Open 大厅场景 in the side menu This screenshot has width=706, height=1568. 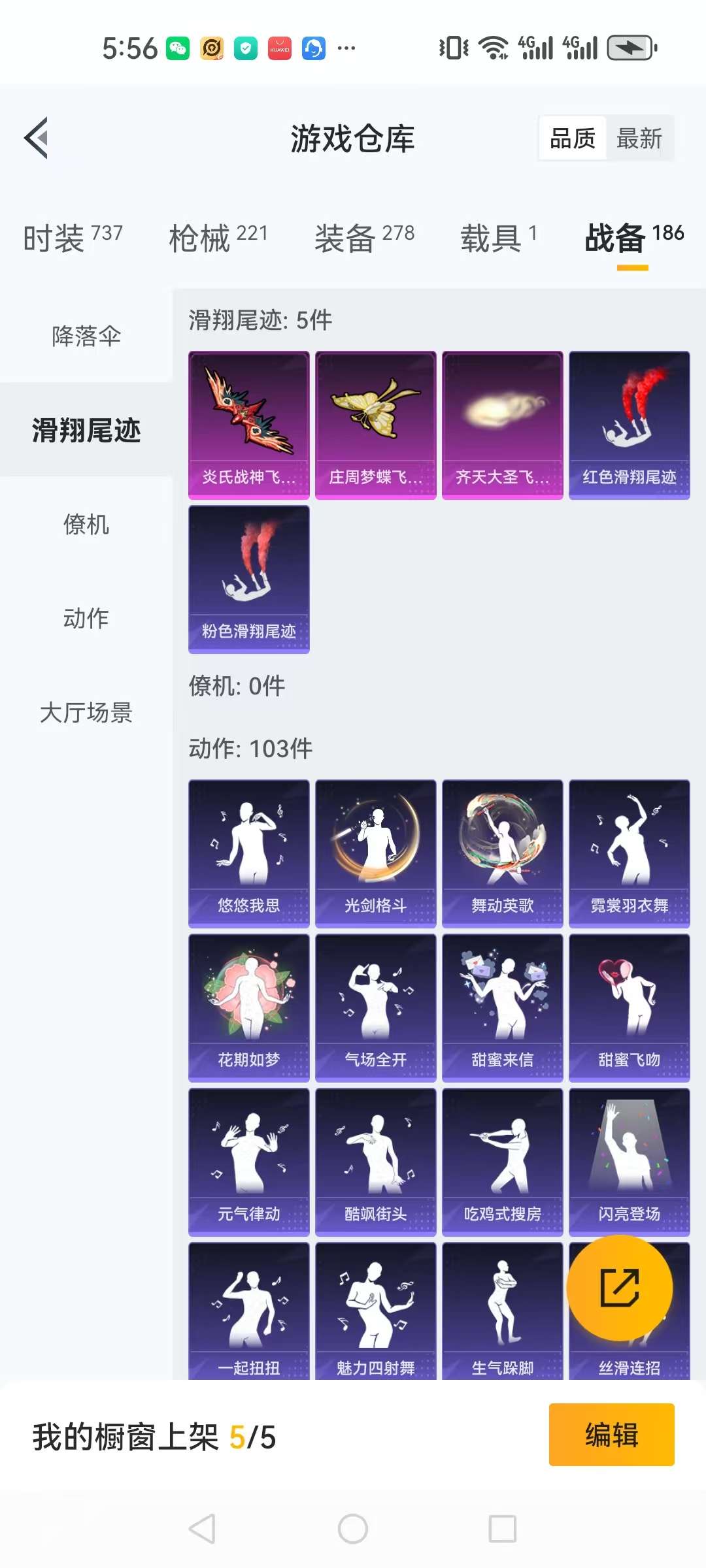click(x=86, y=712)
